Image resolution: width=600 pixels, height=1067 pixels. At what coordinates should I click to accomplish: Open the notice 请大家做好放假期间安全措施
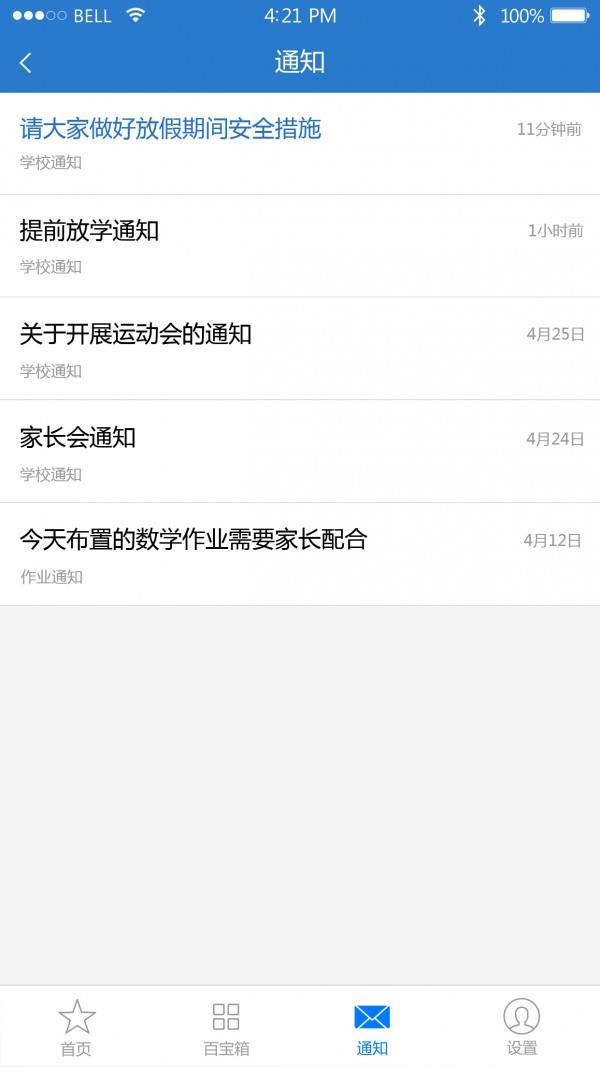300,144
